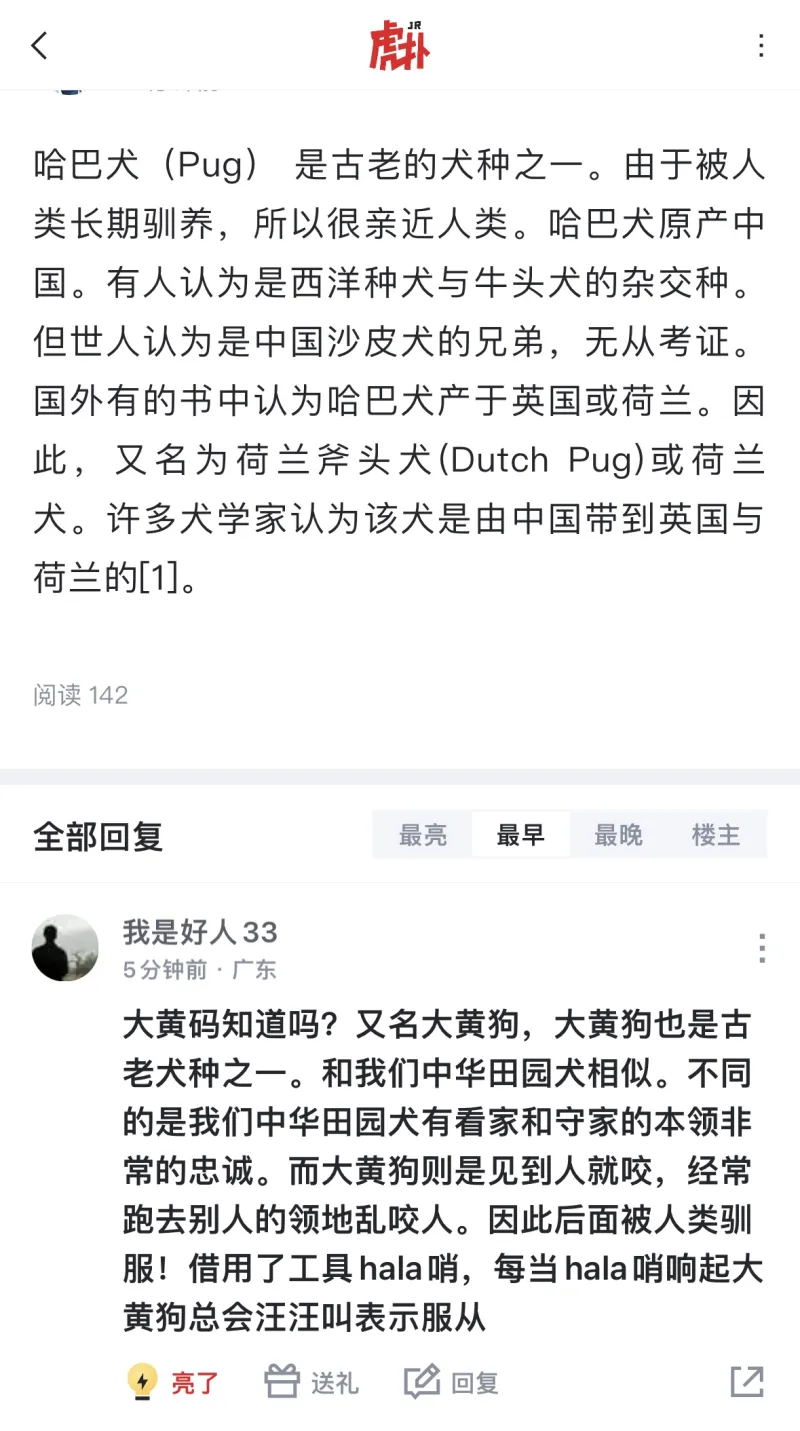The image size is (800, 1431).
Task: Go back using the top-left arrow
Action: coord(40,46)
